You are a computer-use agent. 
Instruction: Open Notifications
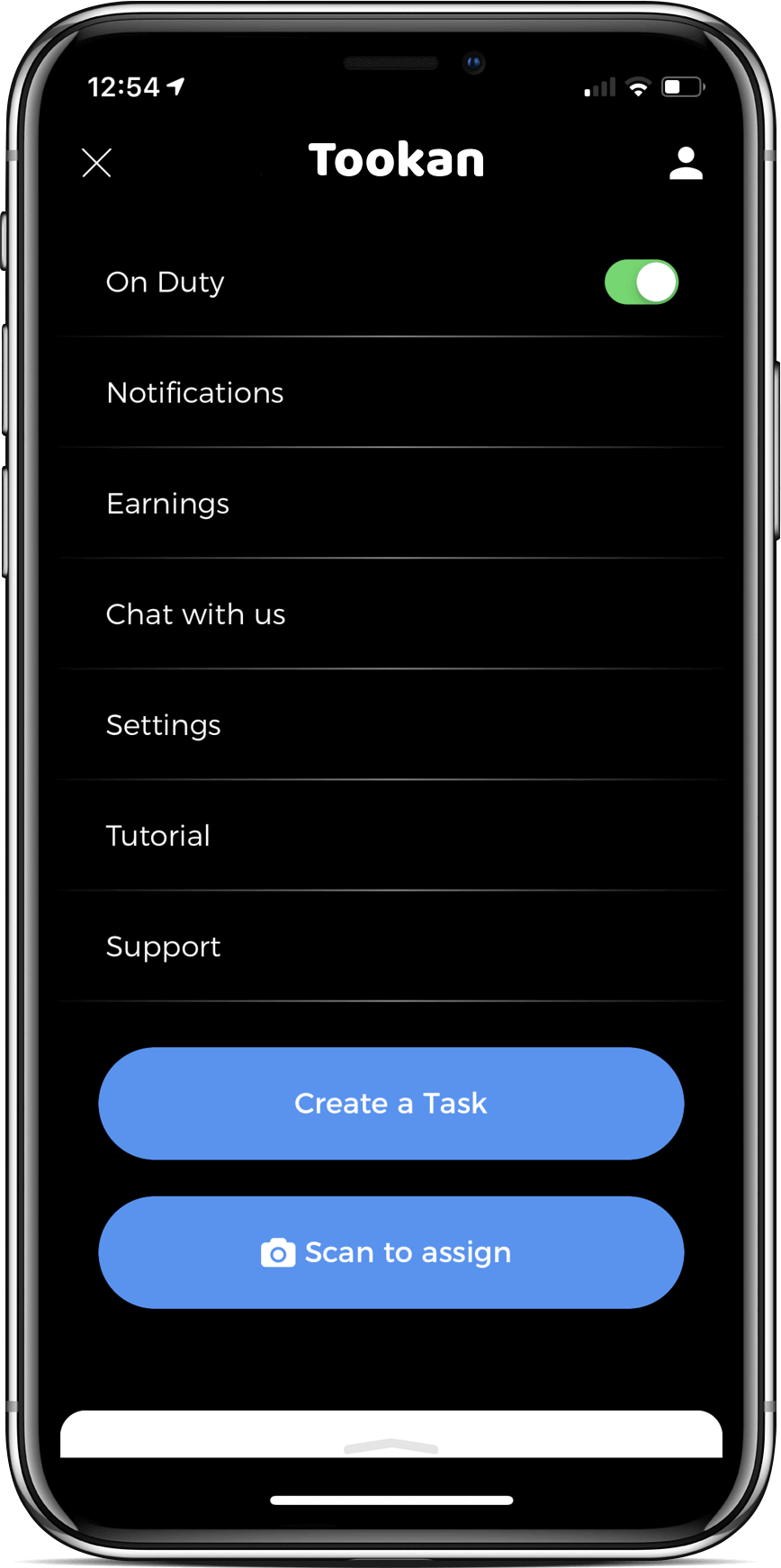click(x=195, y=393)
